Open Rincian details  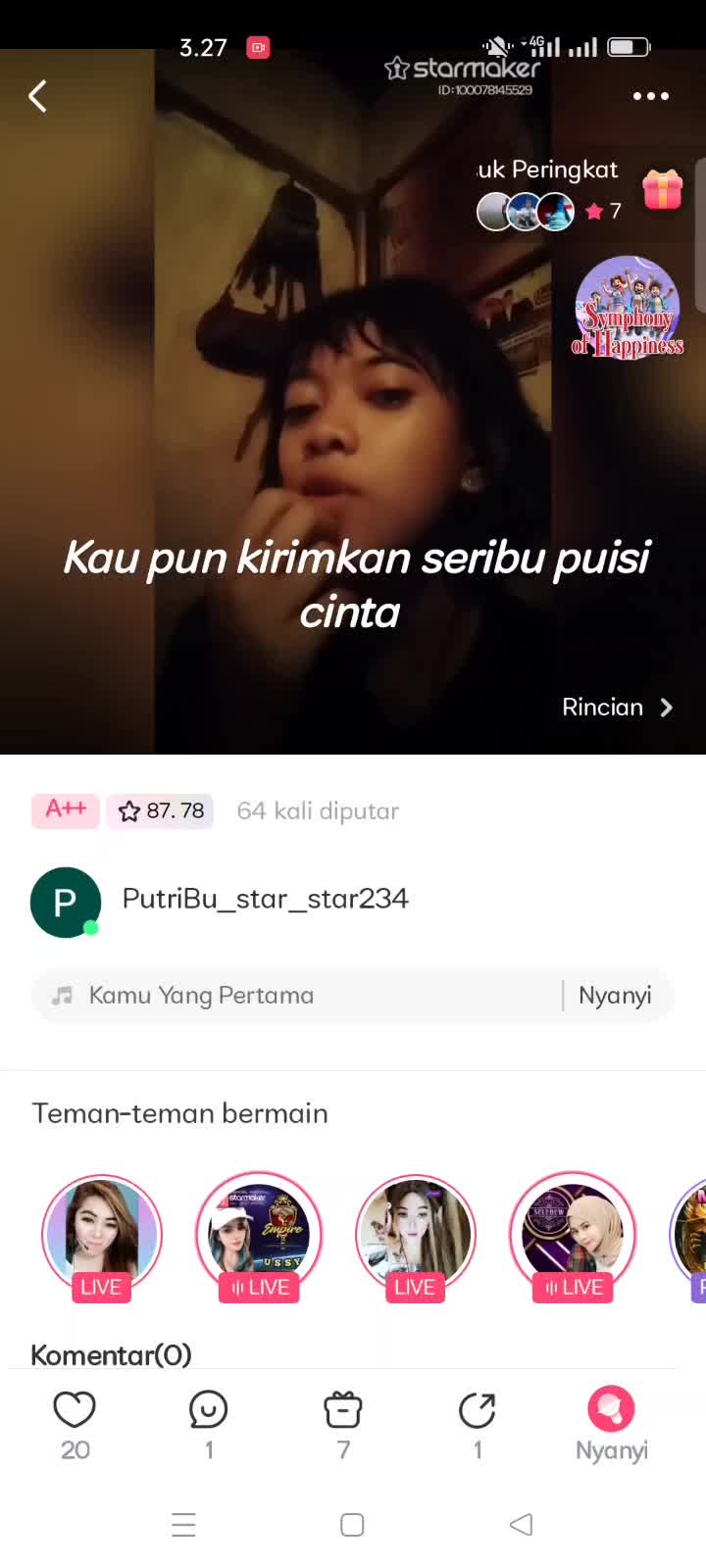[x=617, y=708]
